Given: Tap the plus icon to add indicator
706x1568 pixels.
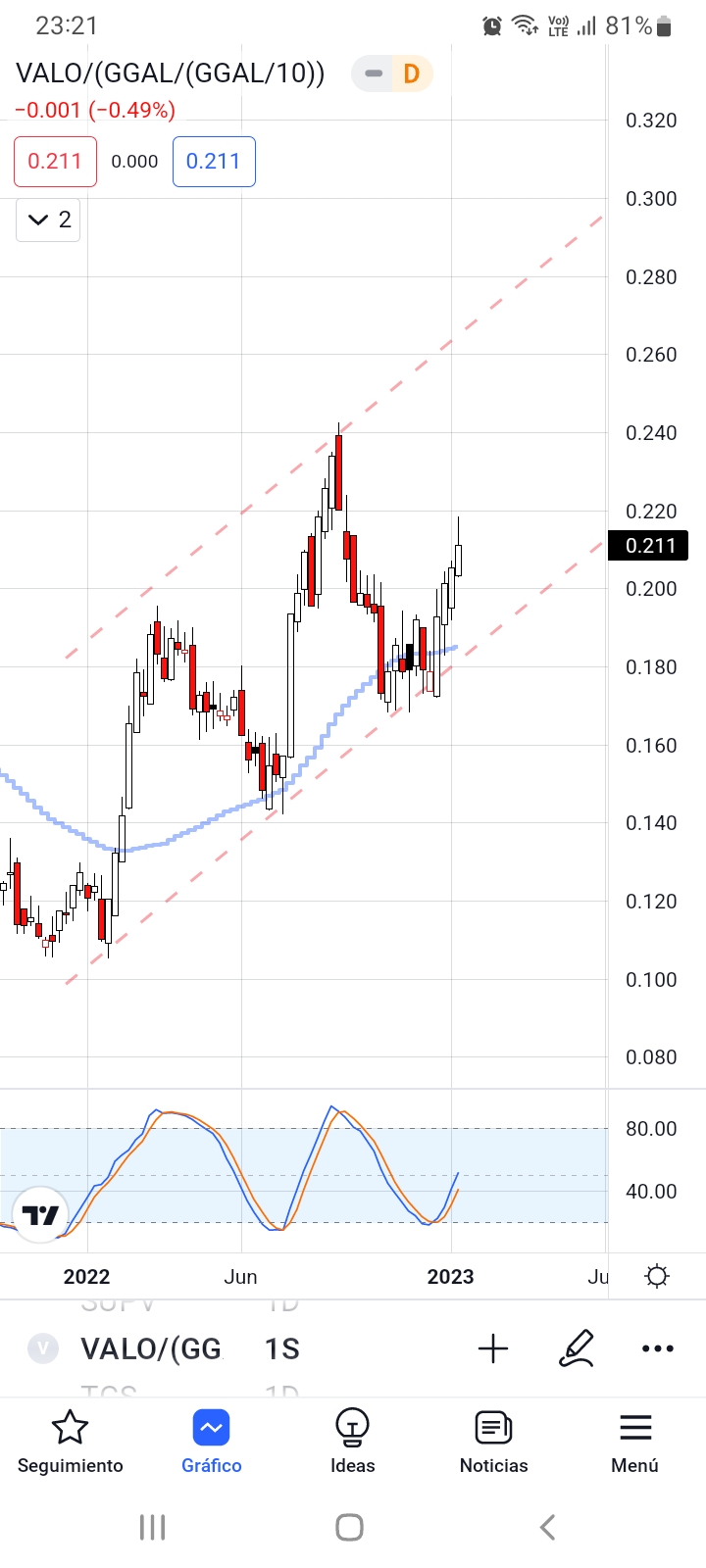Looking at the screenshot, I should click(x=493, y=1348).
